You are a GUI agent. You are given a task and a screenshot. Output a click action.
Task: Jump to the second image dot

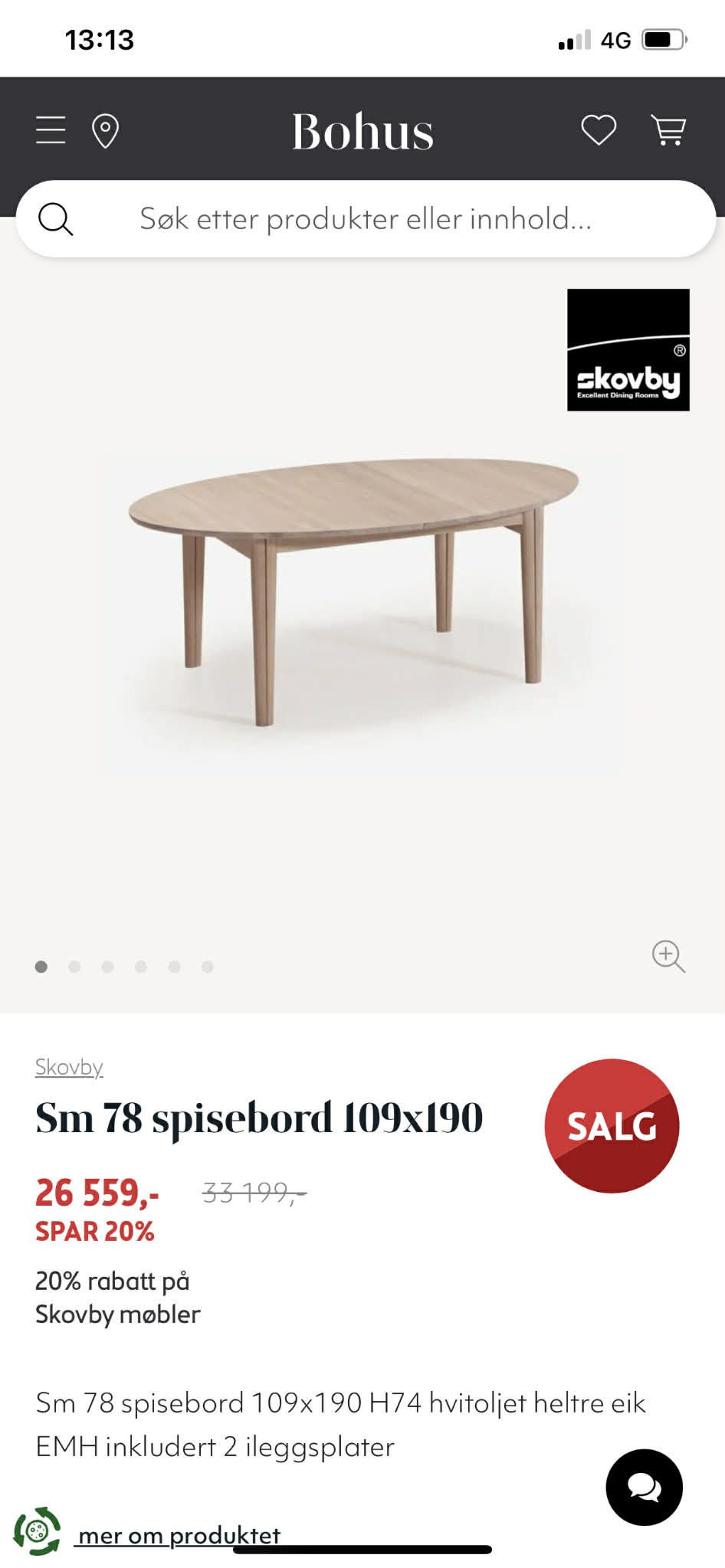click(74, 967)
